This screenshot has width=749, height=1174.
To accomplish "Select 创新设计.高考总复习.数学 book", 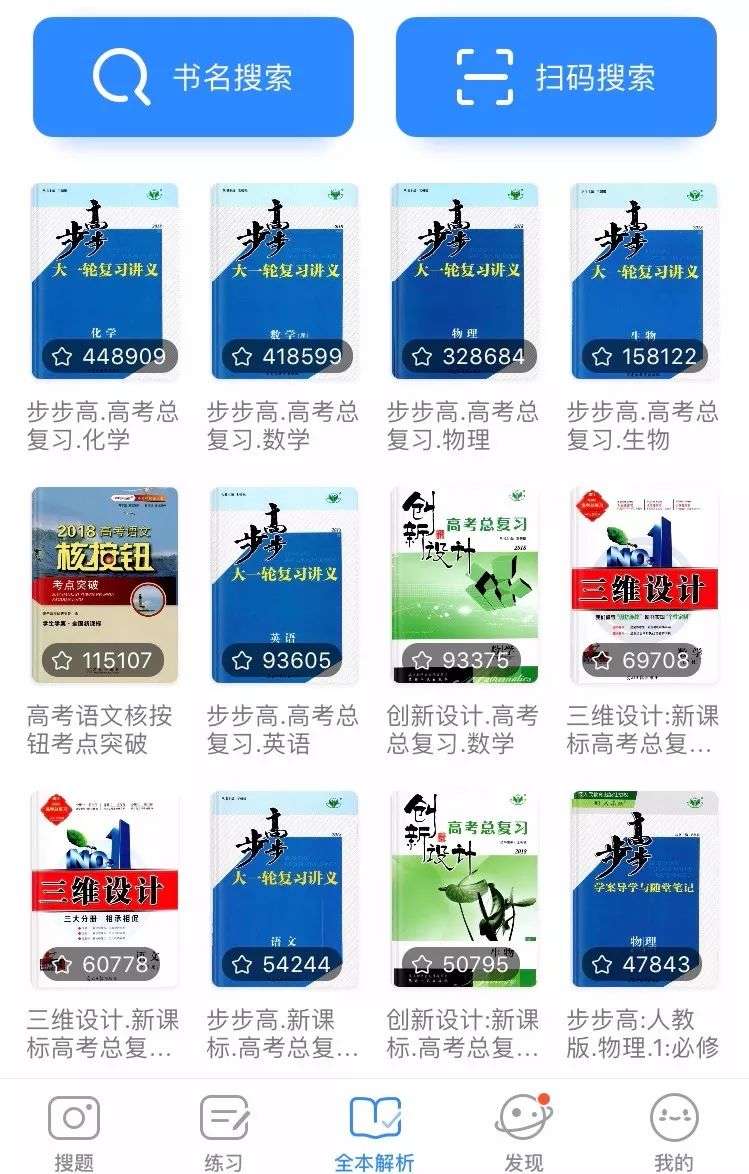I will [464, 585].
